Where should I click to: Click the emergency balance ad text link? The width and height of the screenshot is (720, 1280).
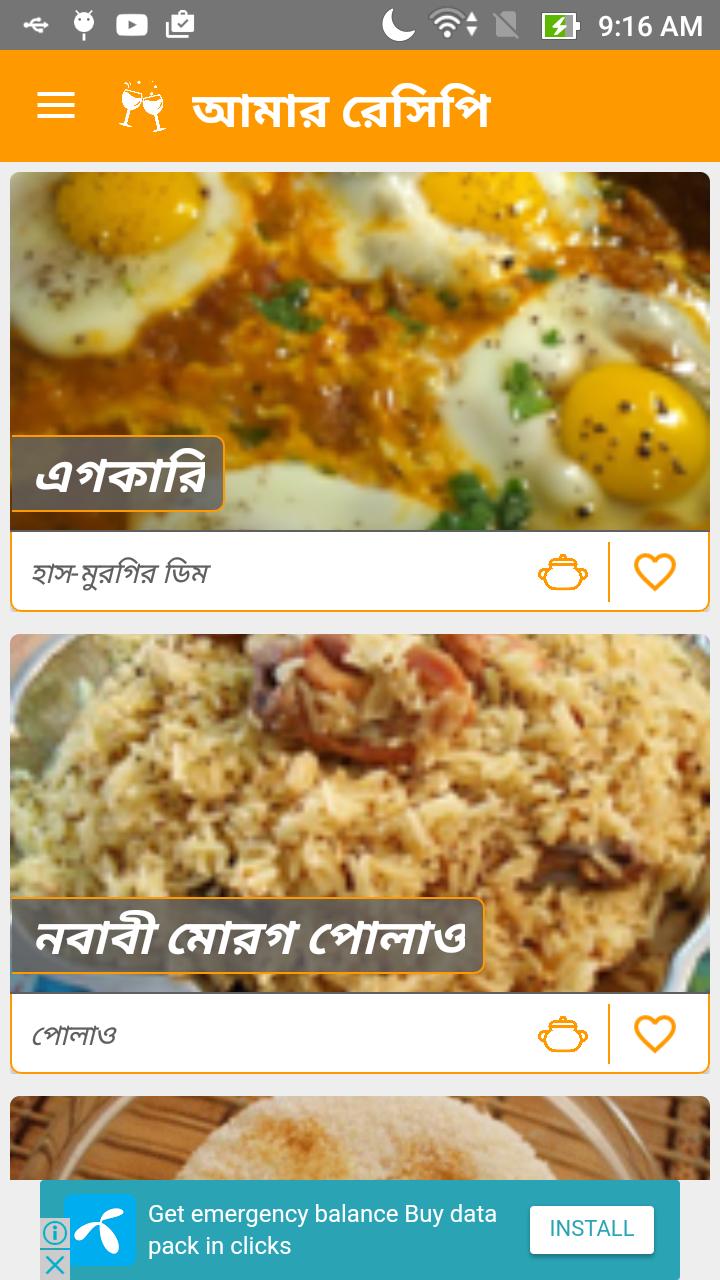(x=322, y=1230)
